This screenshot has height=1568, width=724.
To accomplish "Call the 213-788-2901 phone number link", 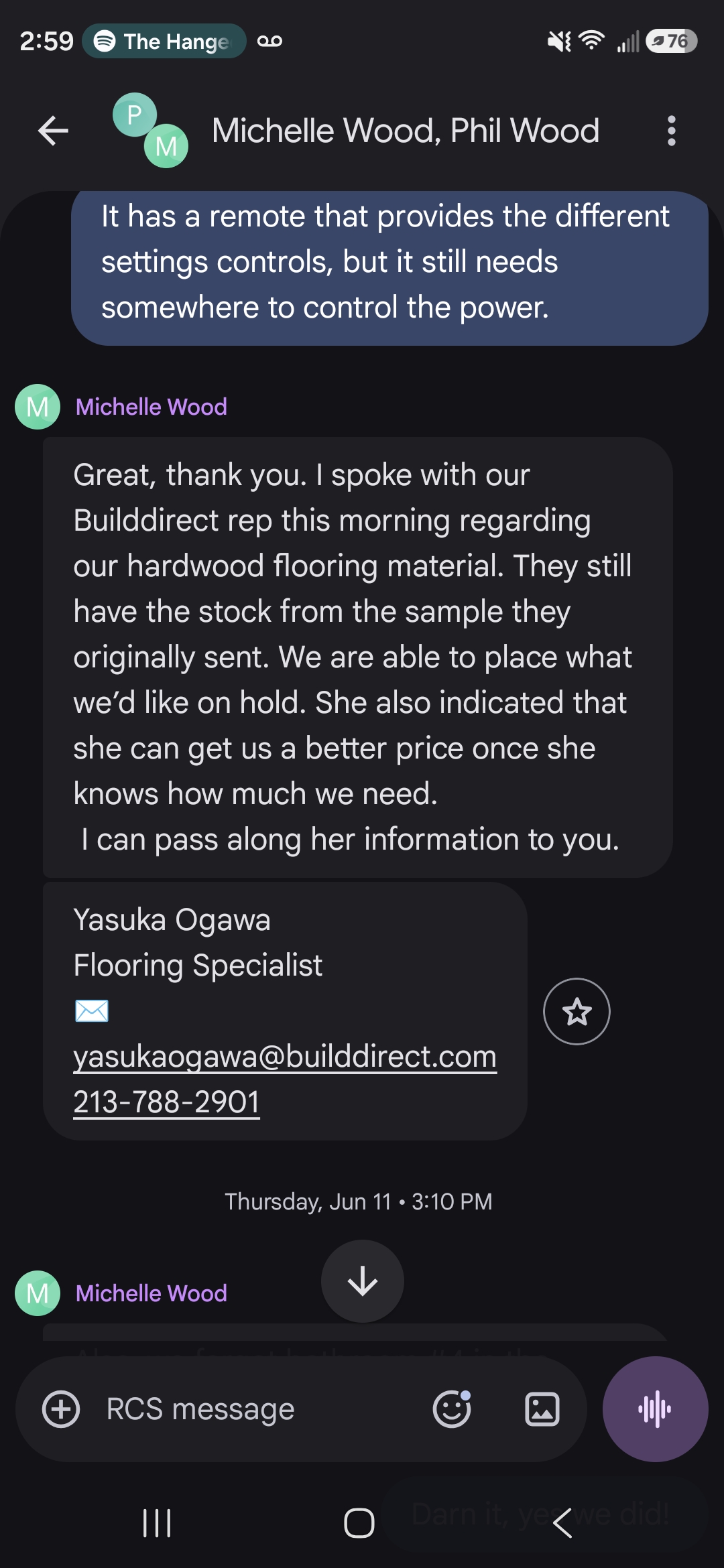I will coord(166,1102).
